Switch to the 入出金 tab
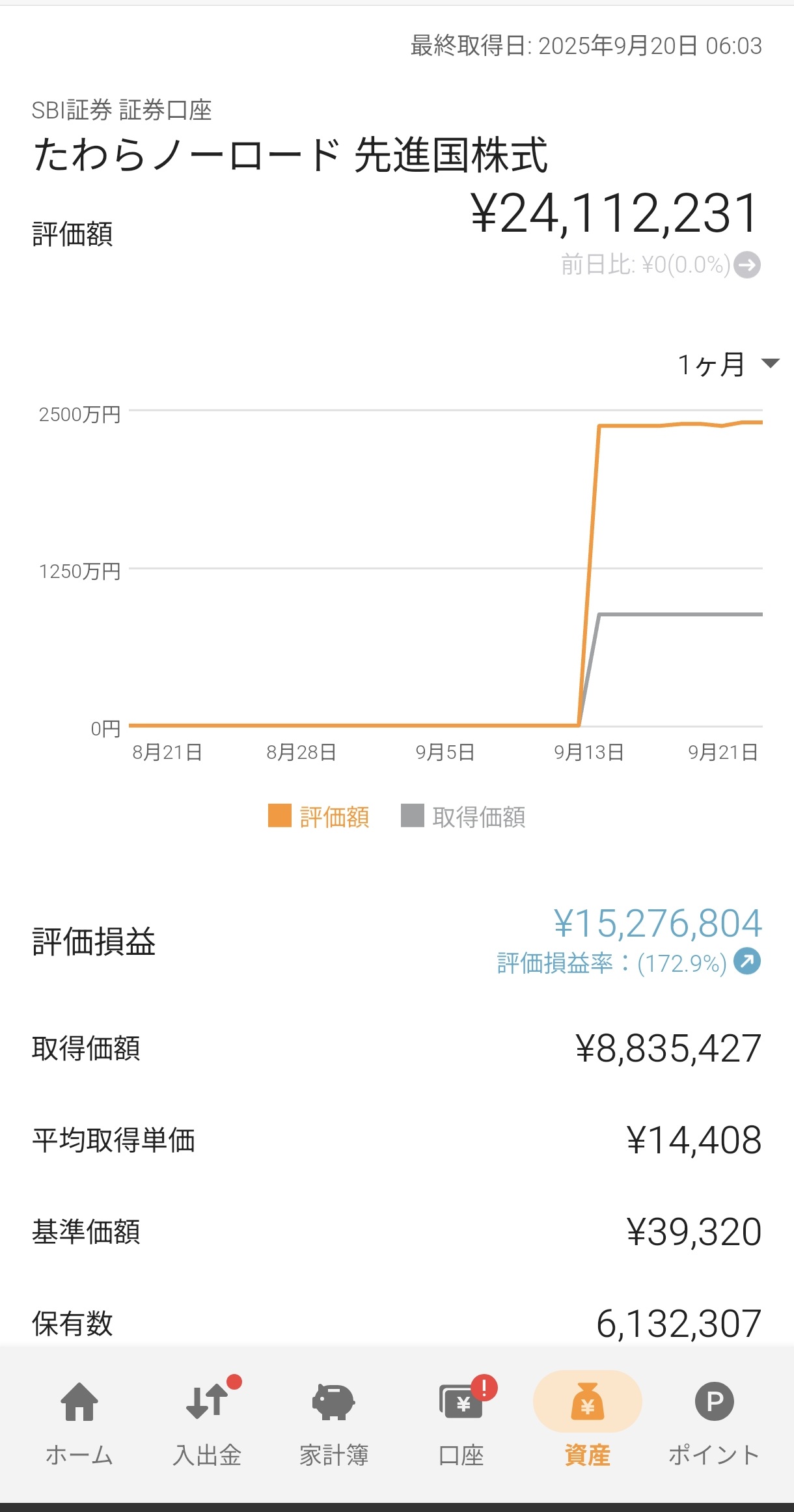Screen dimensions: 794x1512 pyautogui.click(x=207, y=1423)
